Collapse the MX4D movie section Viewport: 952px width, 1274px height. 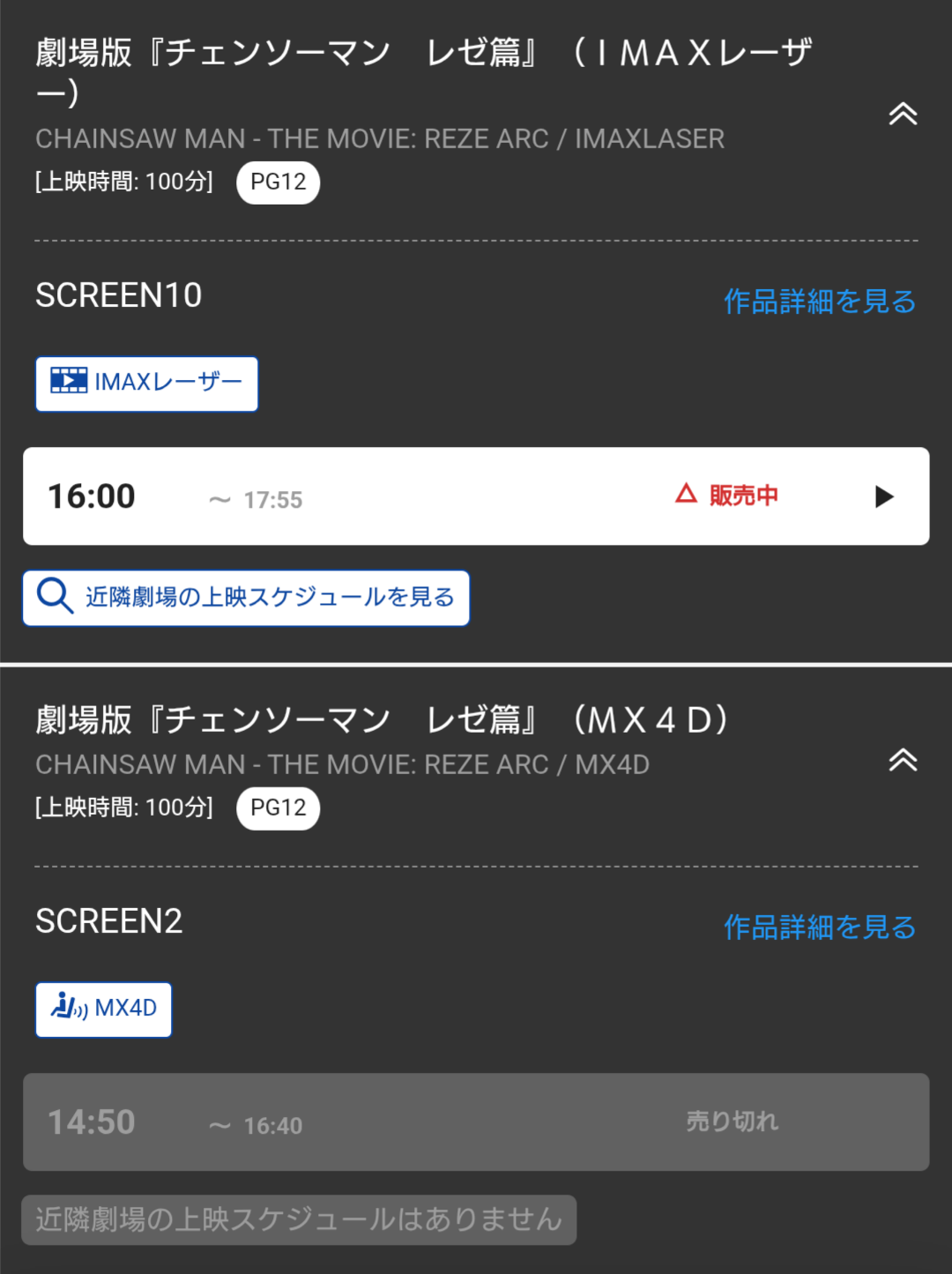coord(903,760)
